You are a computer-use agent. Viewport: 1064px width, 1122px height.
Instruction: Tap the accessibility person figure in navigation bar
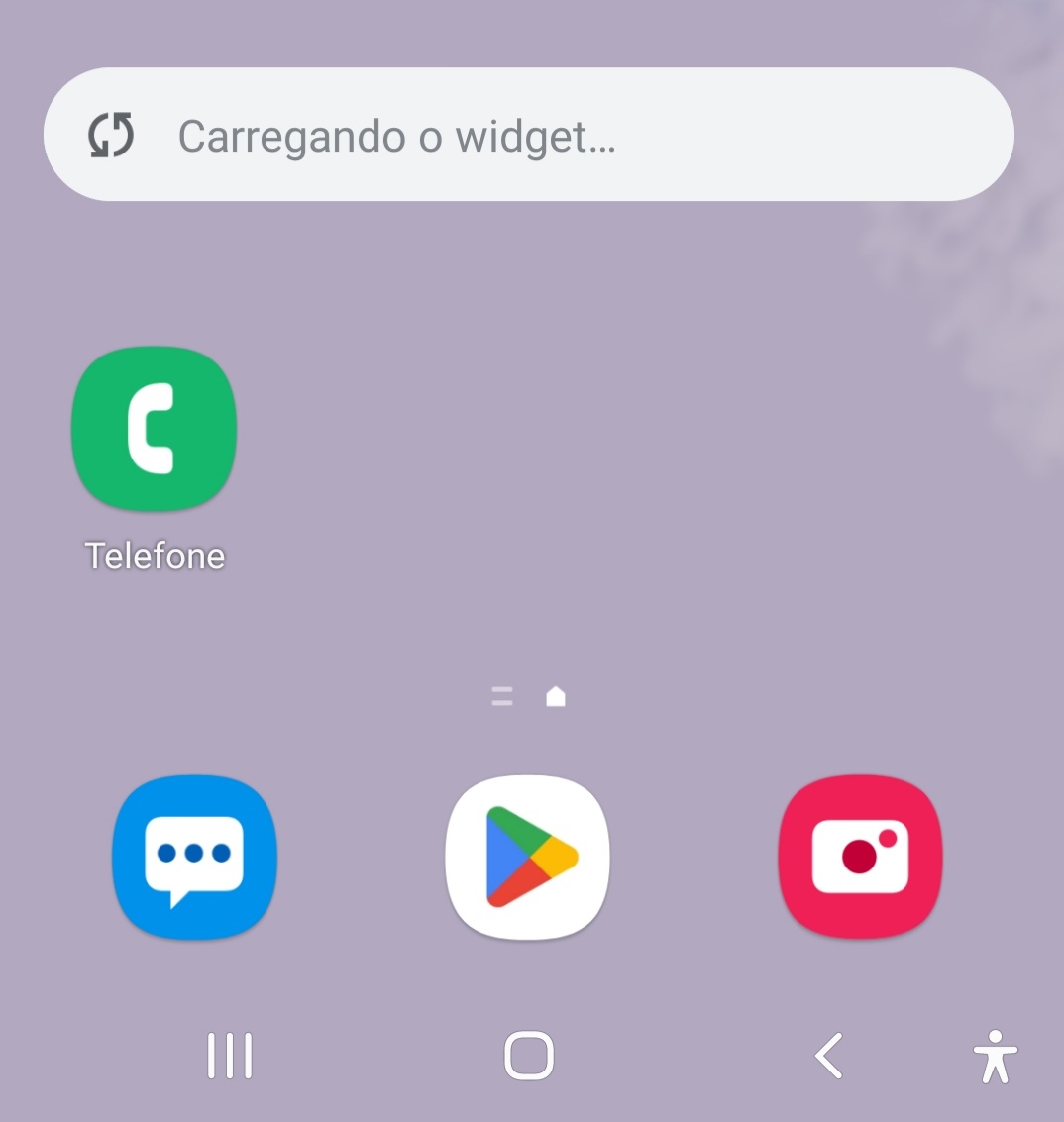point(995,1055)
